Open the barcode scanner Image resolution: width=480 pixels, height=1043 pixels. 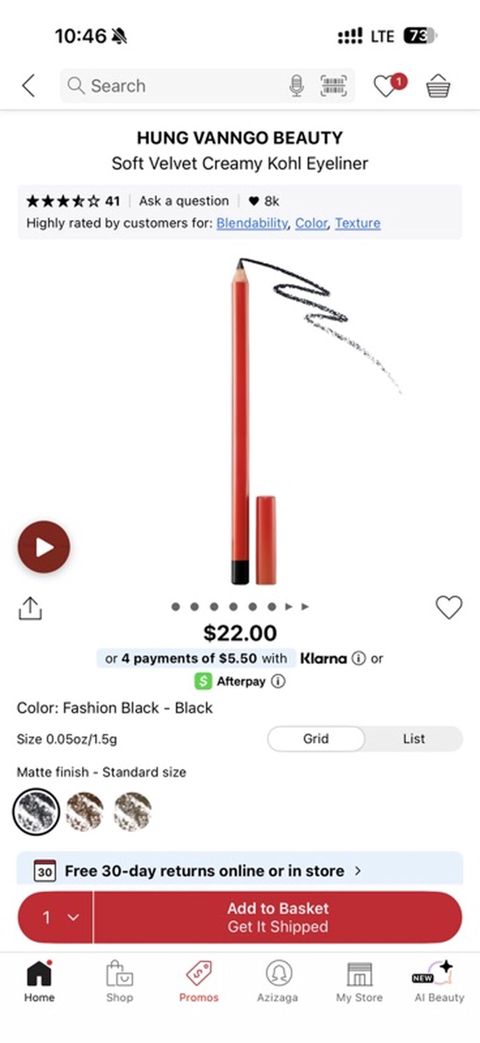click(334, 86)
